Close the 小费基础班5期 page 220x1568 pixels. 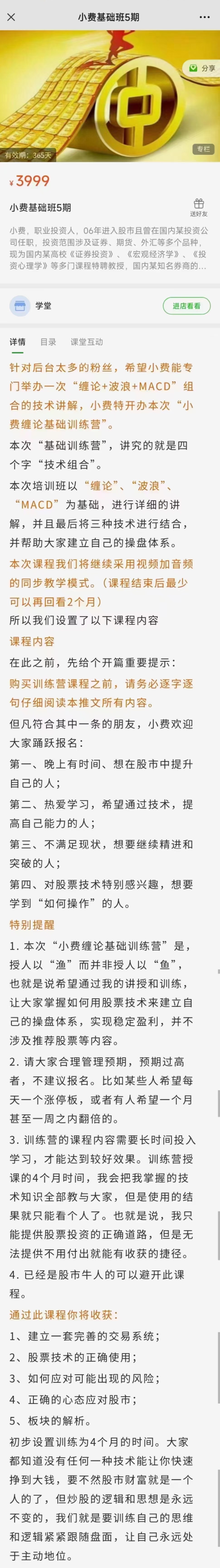click(x=11, y=17)
